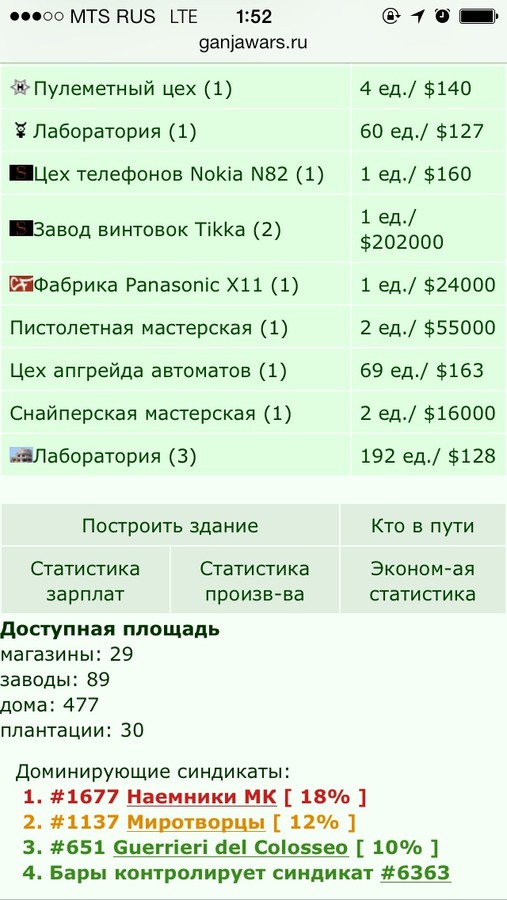This screenshot has width=507, height=900.
Task: Open syndicate Наемники МК link
Action: tap(202, 797)
